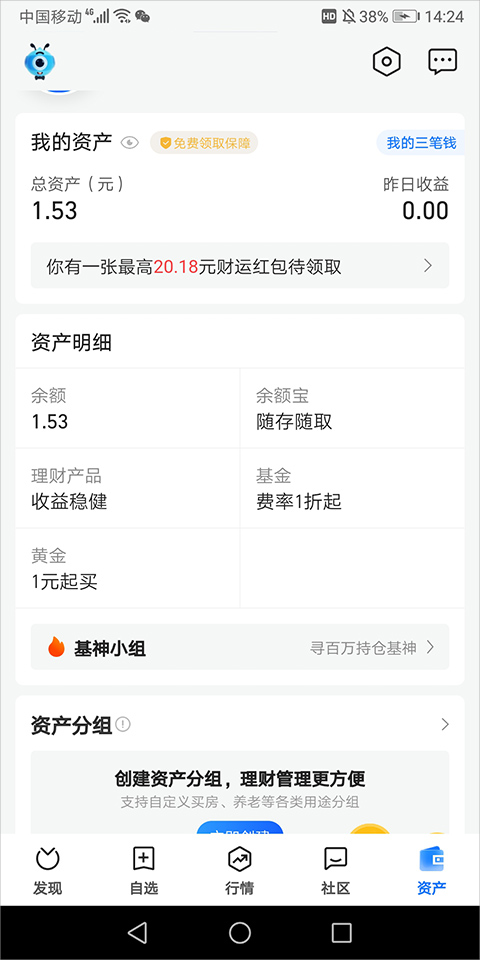The width and height of the screenshot is (480, 960).
Task: Enter the 基神小组 group
Action: [x=240, y=647]
